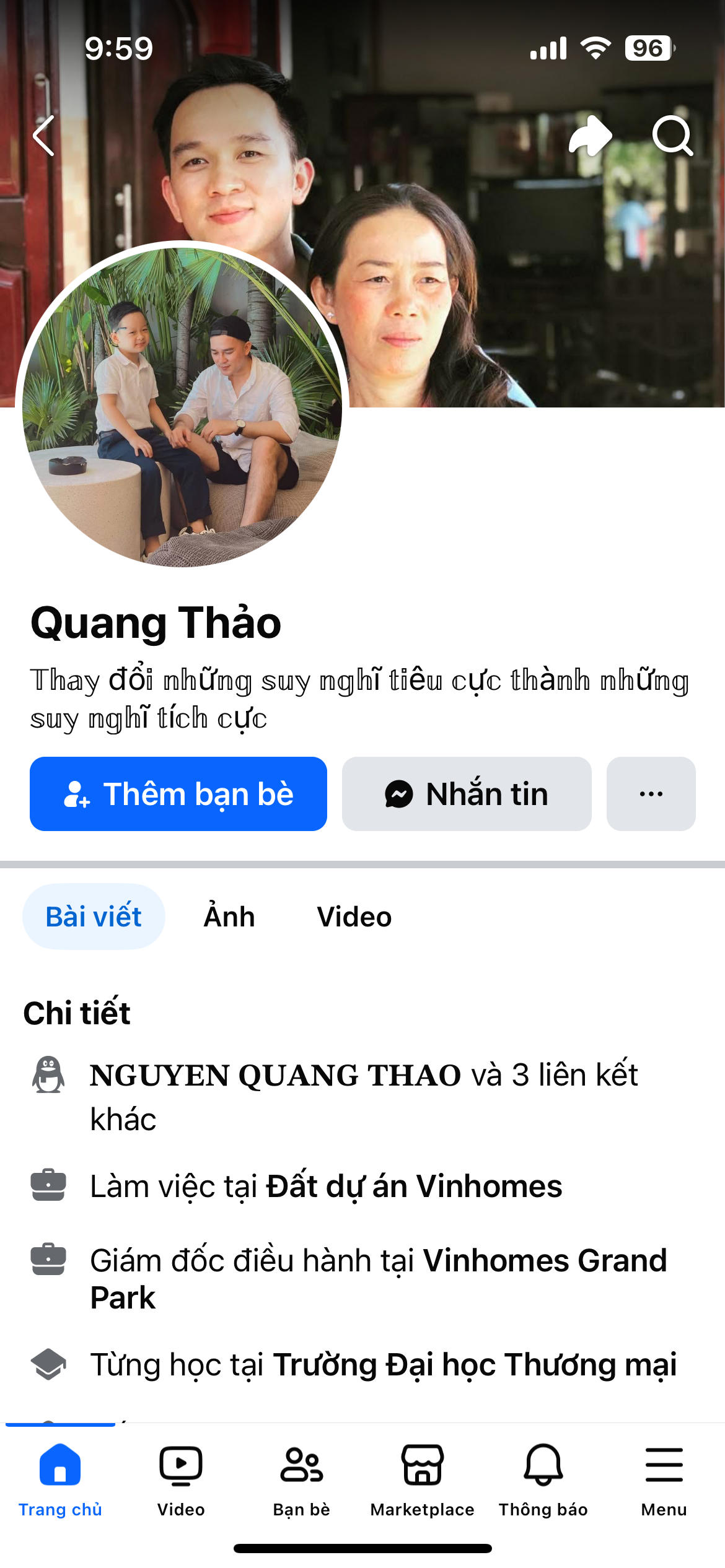The height and width of the screenshot is (1568, 725).
Task: Send a message via Nhắn tin
Action: coord(467,794)
